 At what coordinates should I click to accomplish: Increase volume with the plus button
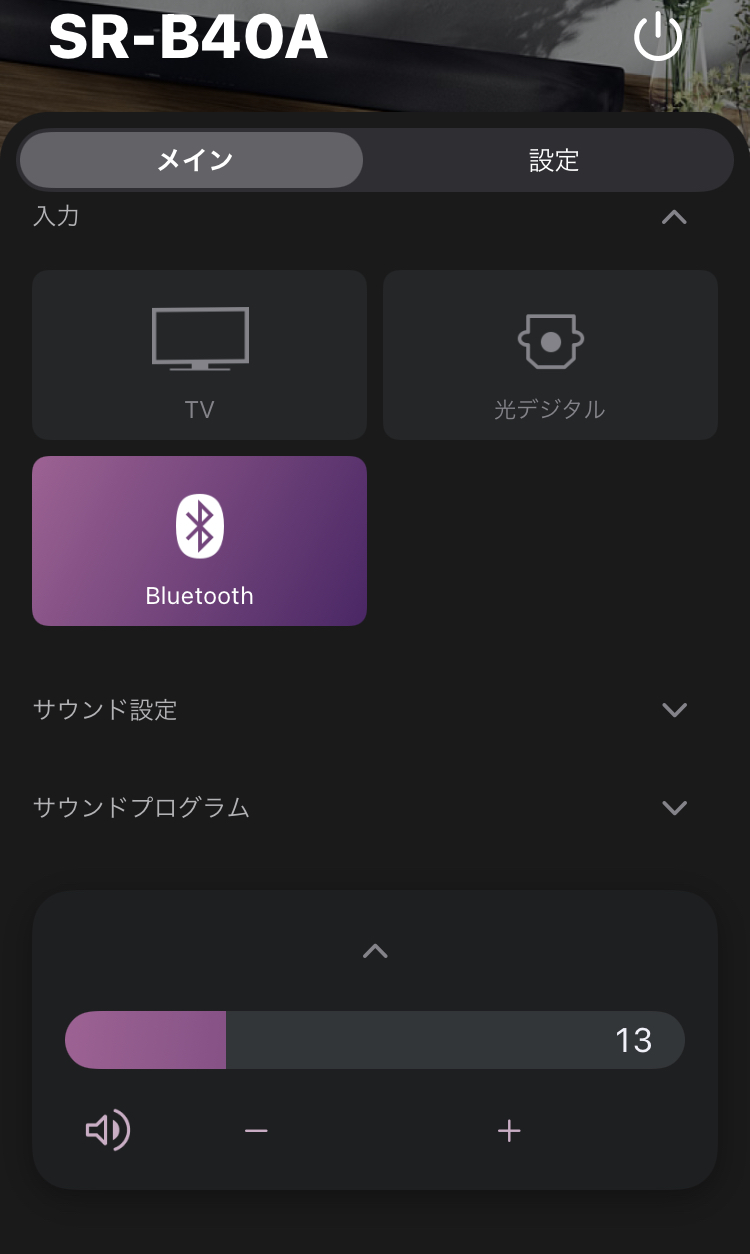coord(509,1131)
